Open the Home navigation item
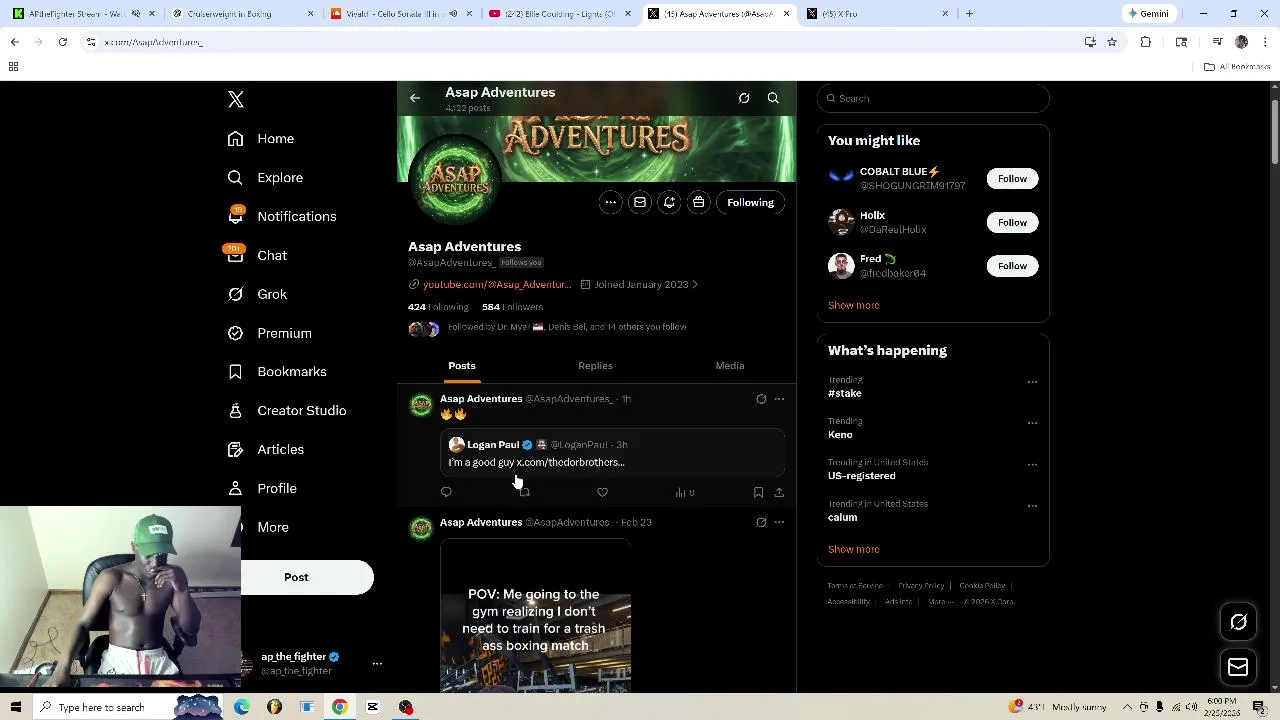 [275, 139]
